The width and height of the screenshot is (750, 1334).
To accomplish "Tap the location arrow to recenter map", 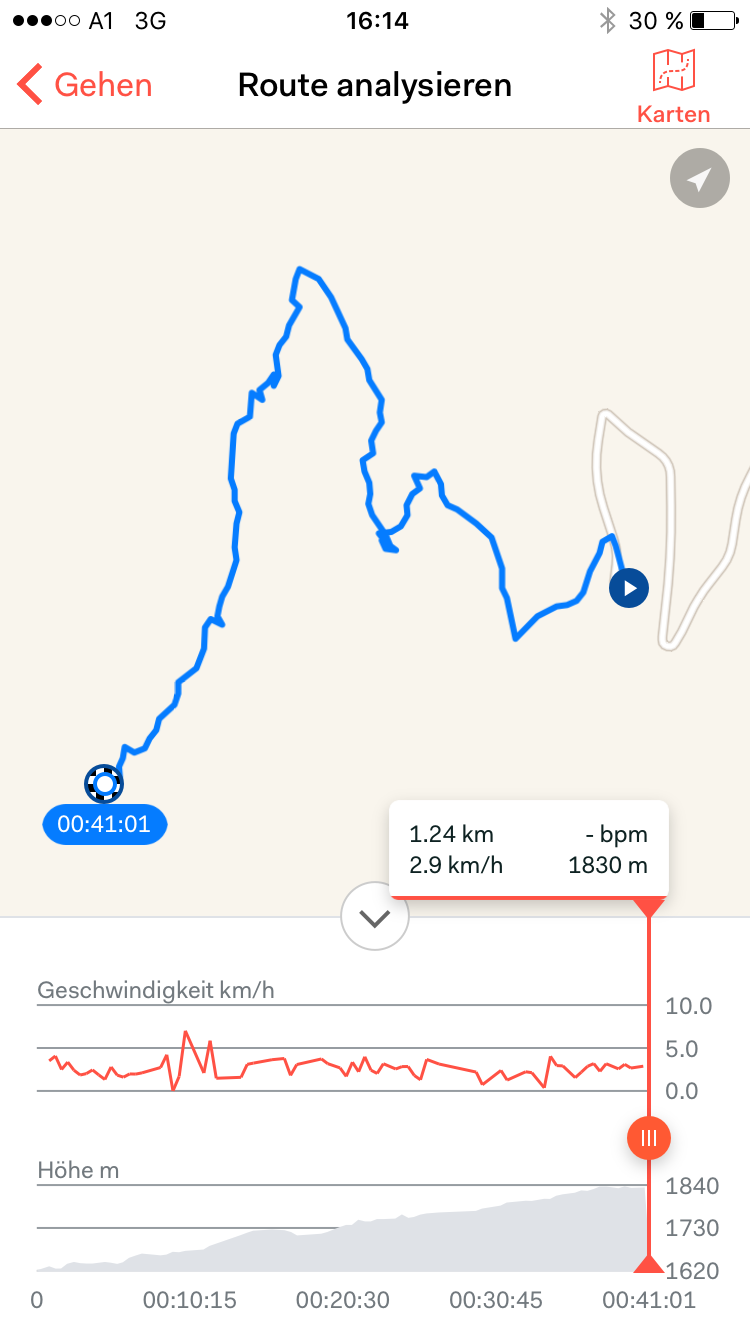I will click(699, 179).
